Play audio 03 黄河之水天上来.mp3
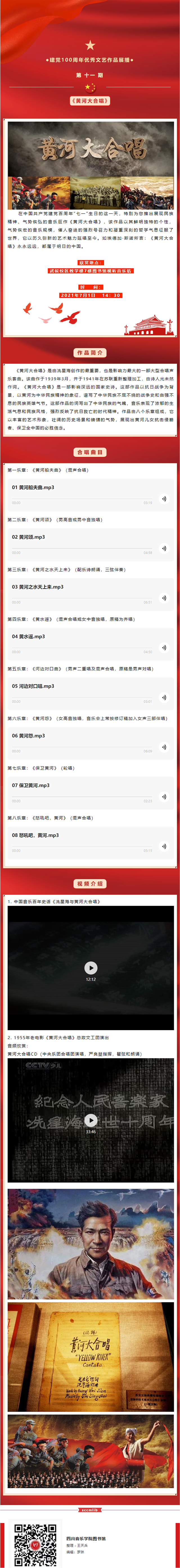 [163, 598]
